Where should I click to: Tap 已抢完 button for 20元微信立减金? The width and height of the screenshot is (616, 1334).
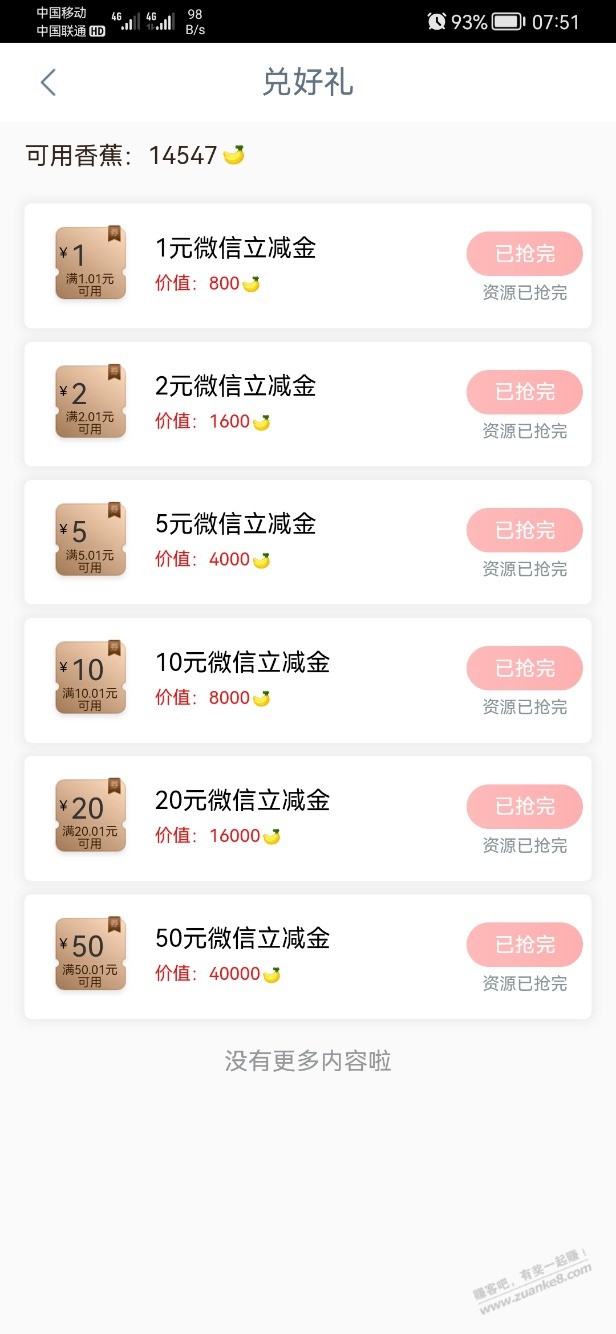(x=524, y=806)
